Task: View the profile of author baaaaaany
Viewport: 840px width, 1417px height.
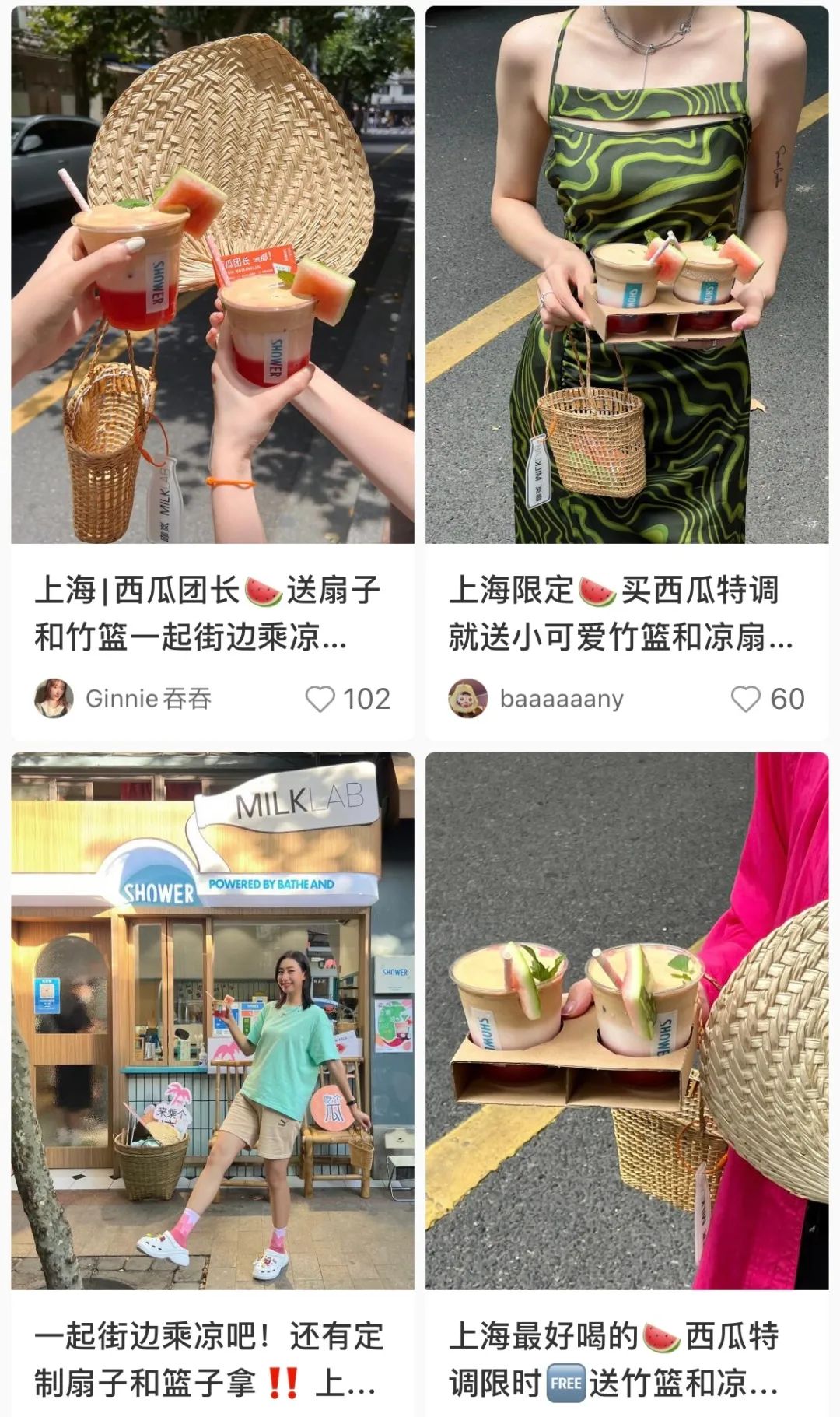Action: (x=468, y=698)
